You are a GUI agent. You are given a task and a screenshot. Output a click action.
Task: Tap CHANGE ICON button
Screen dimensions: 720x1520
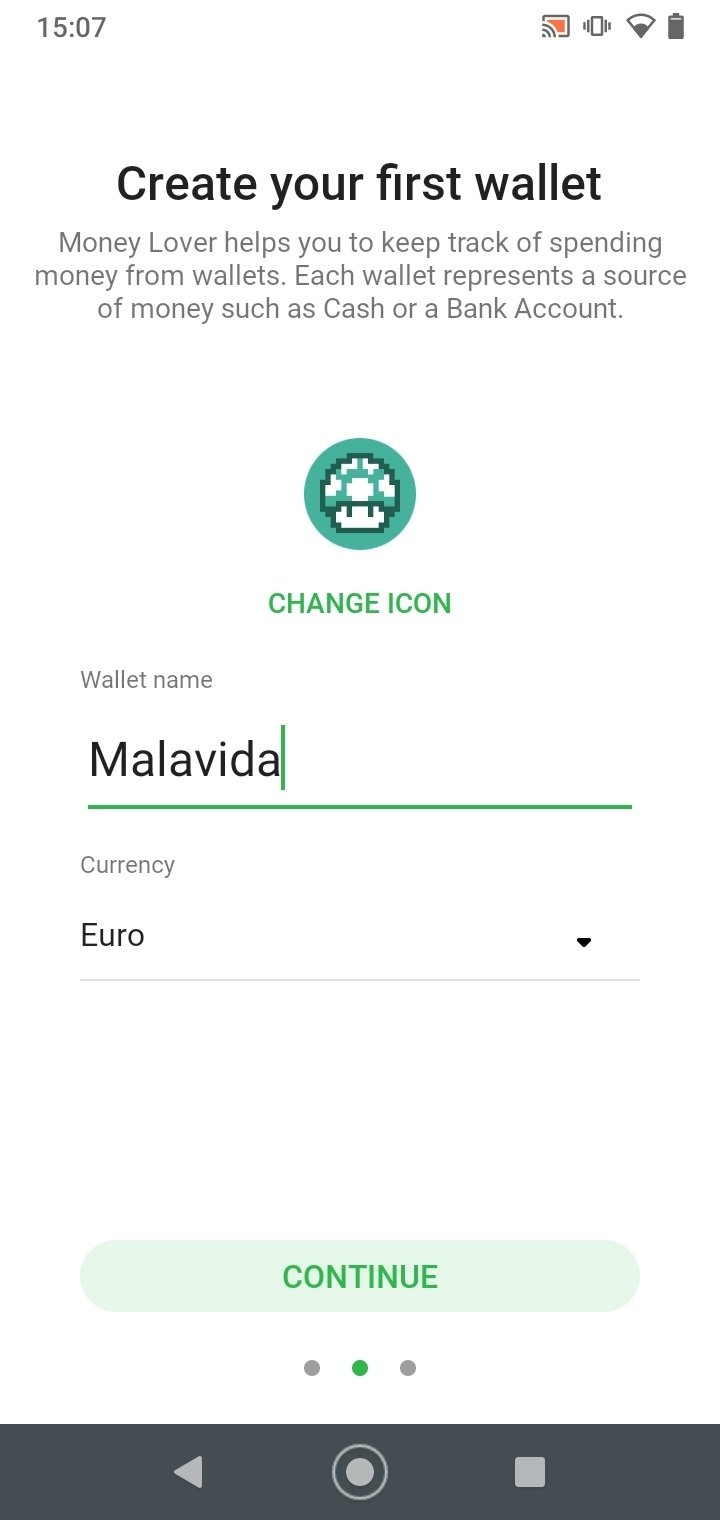360,603
